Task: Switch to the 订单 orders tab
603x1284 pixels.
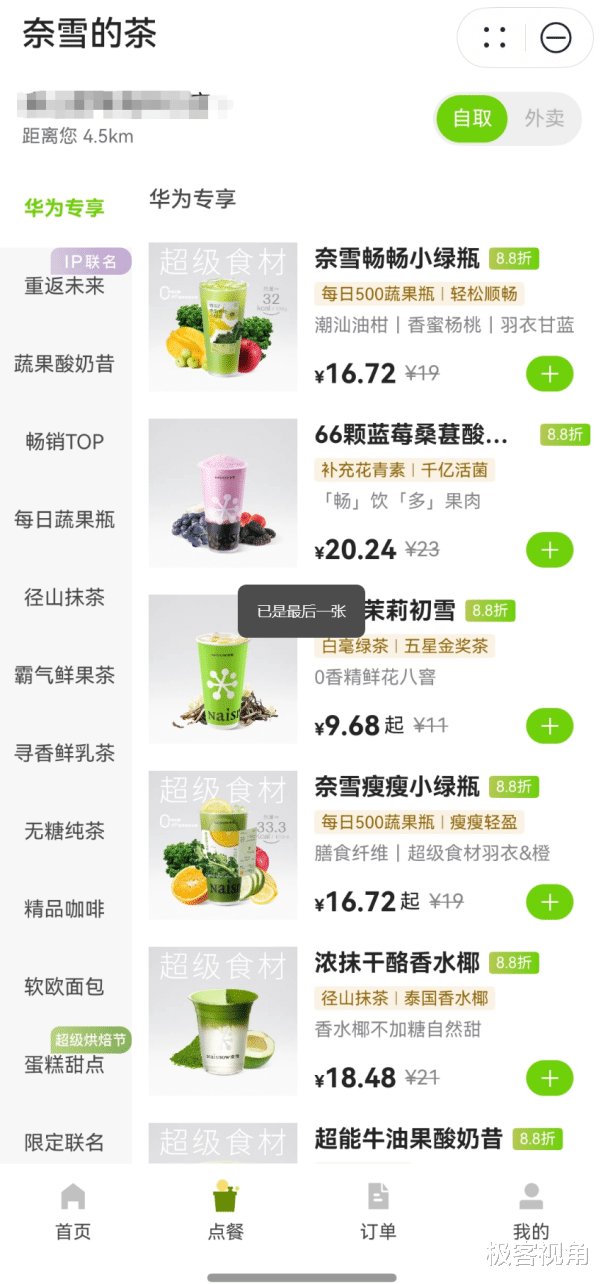Action: 378,1210
